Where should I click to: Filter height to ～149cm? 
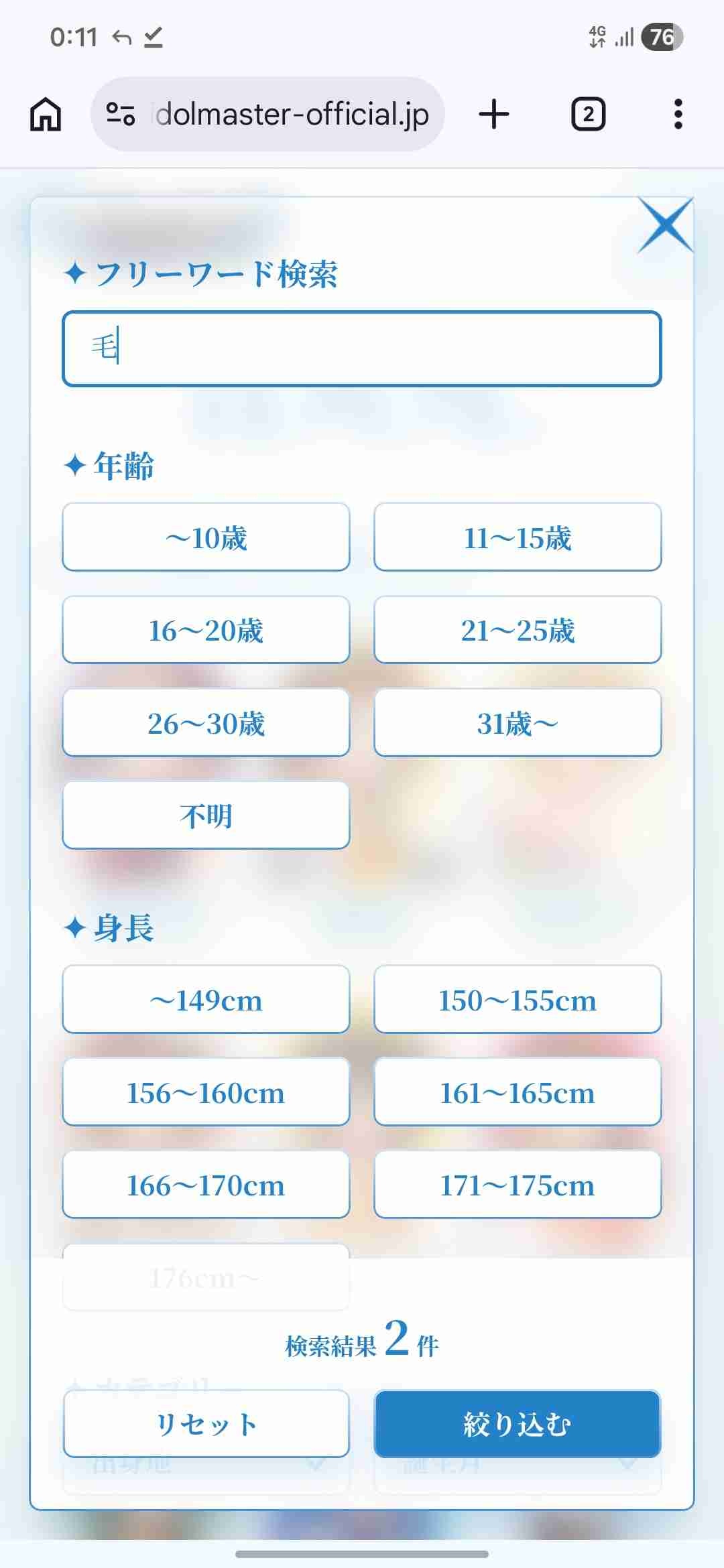point(206,1000)
